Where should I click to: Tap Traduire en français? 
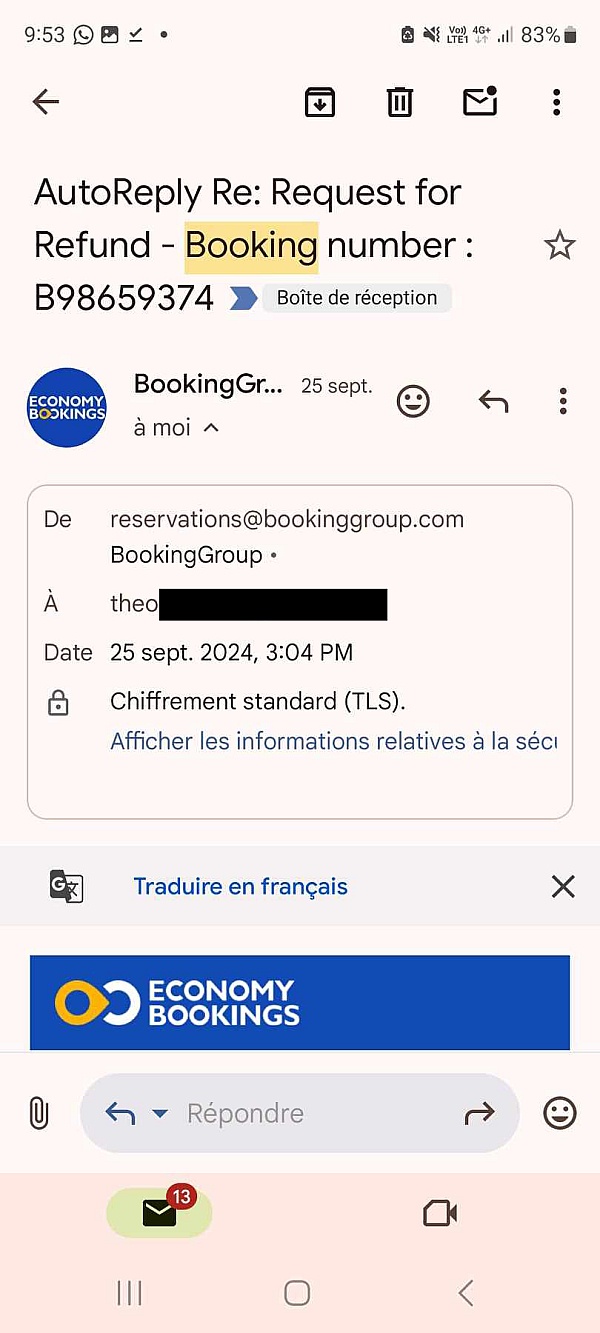pos(240,886)
